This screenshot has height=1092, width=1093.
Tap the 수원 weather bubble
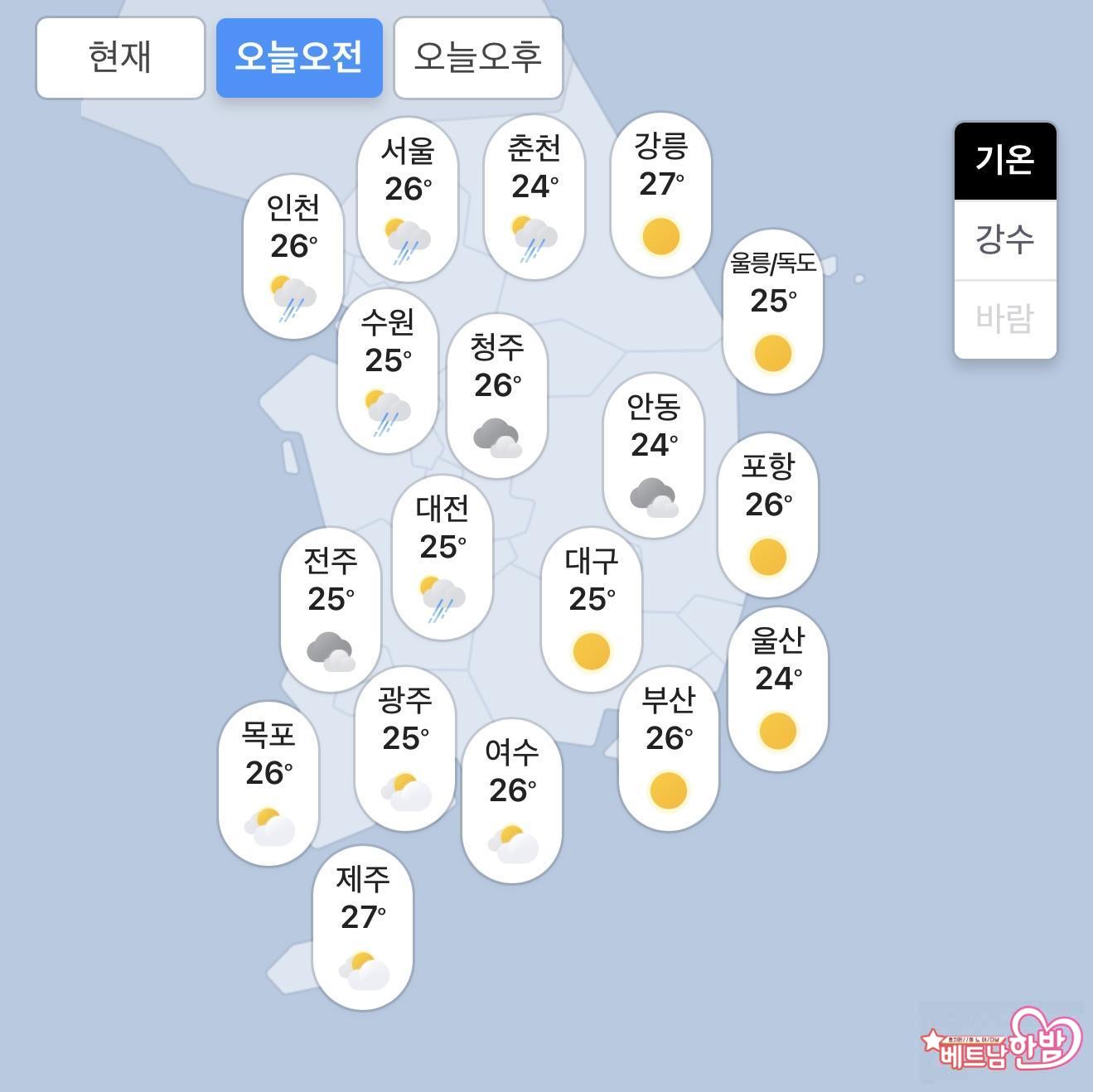(x=388, y=370)
